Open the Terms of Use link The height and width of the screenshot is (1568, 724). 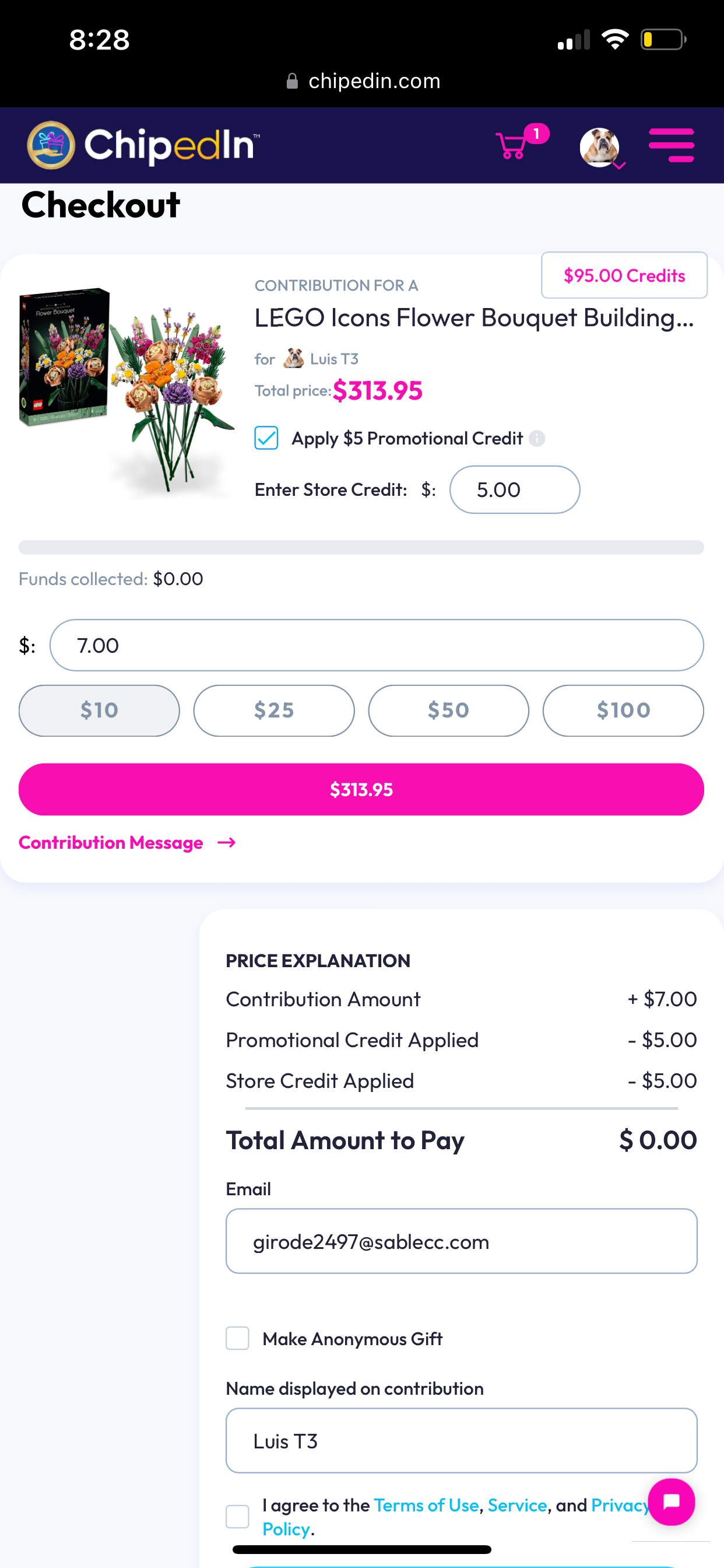coord(427,1506)
